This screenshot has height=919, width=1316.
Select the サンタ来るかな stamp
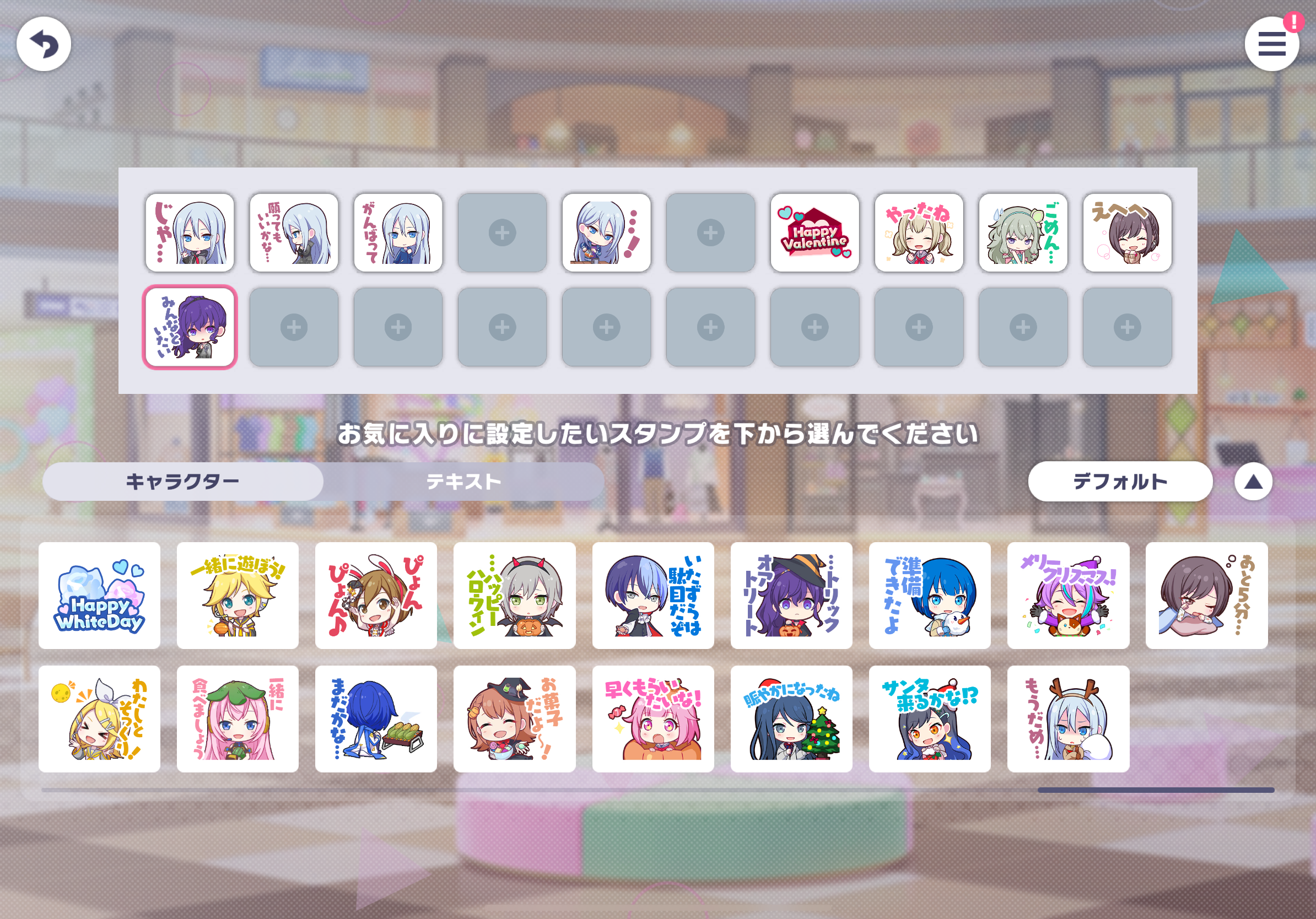pos(929,718)
